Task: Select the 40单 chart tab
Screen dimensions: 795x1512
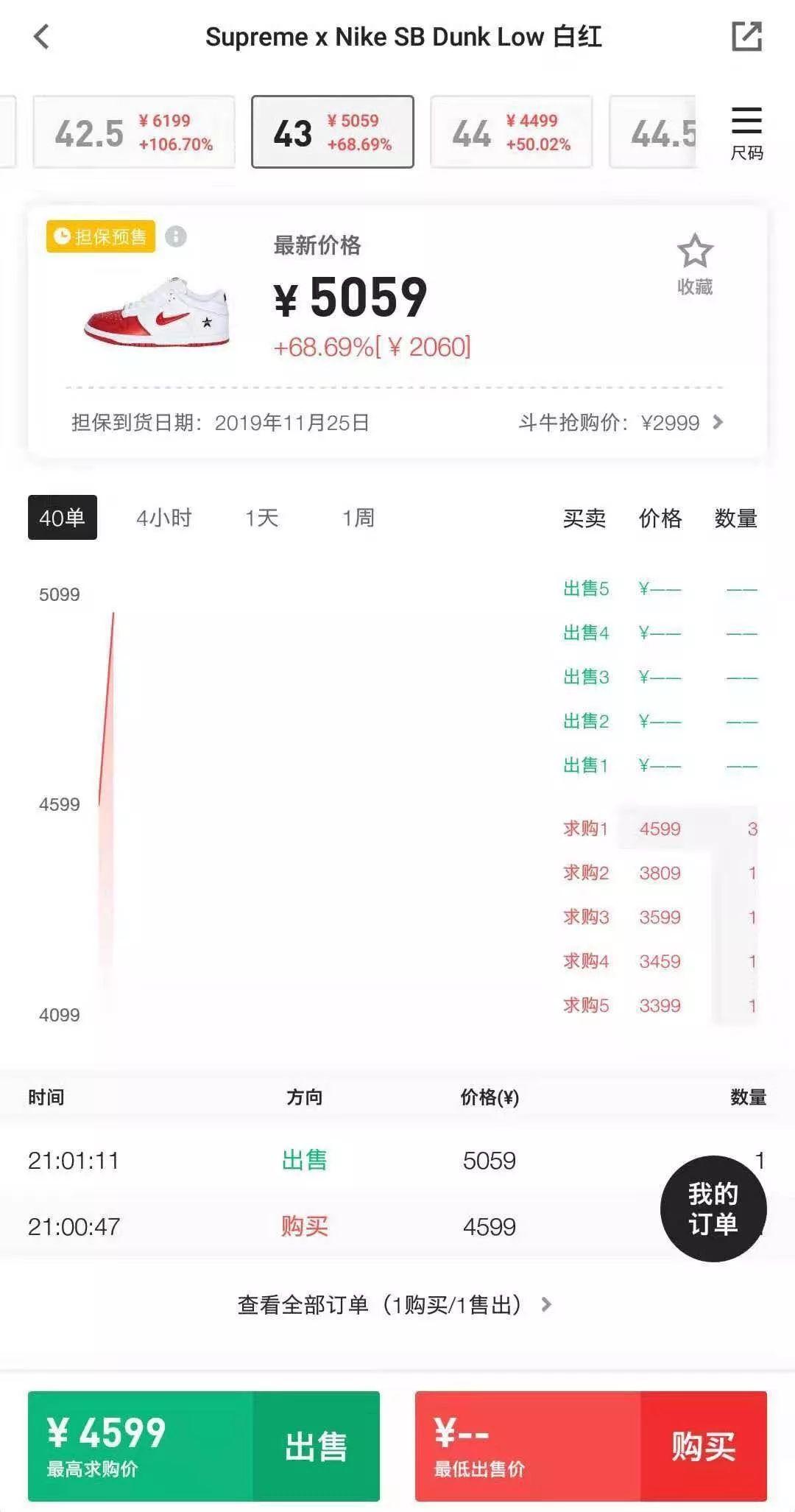Action: (x=63, y=518)
